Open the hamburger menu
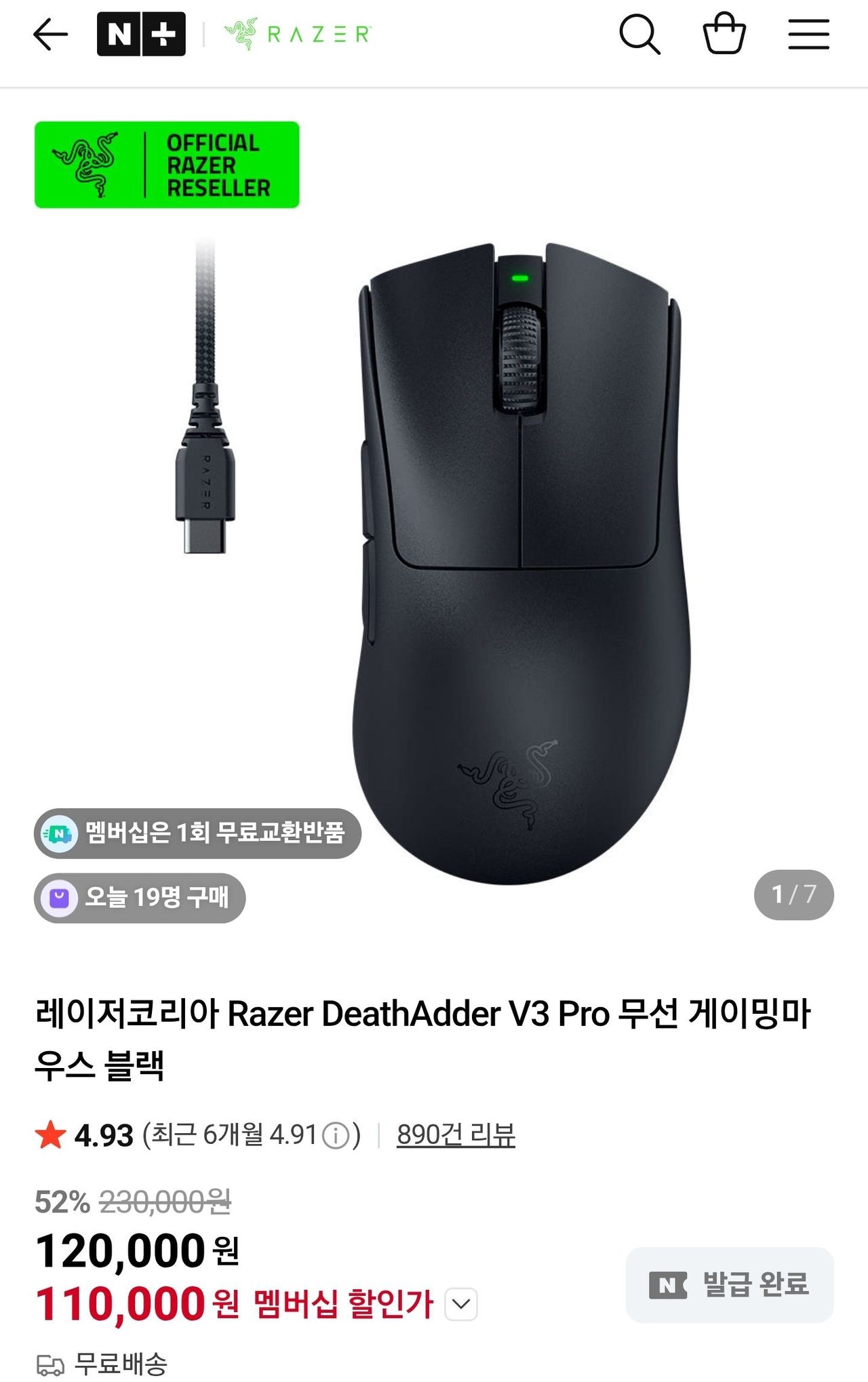 coord(808,35)
